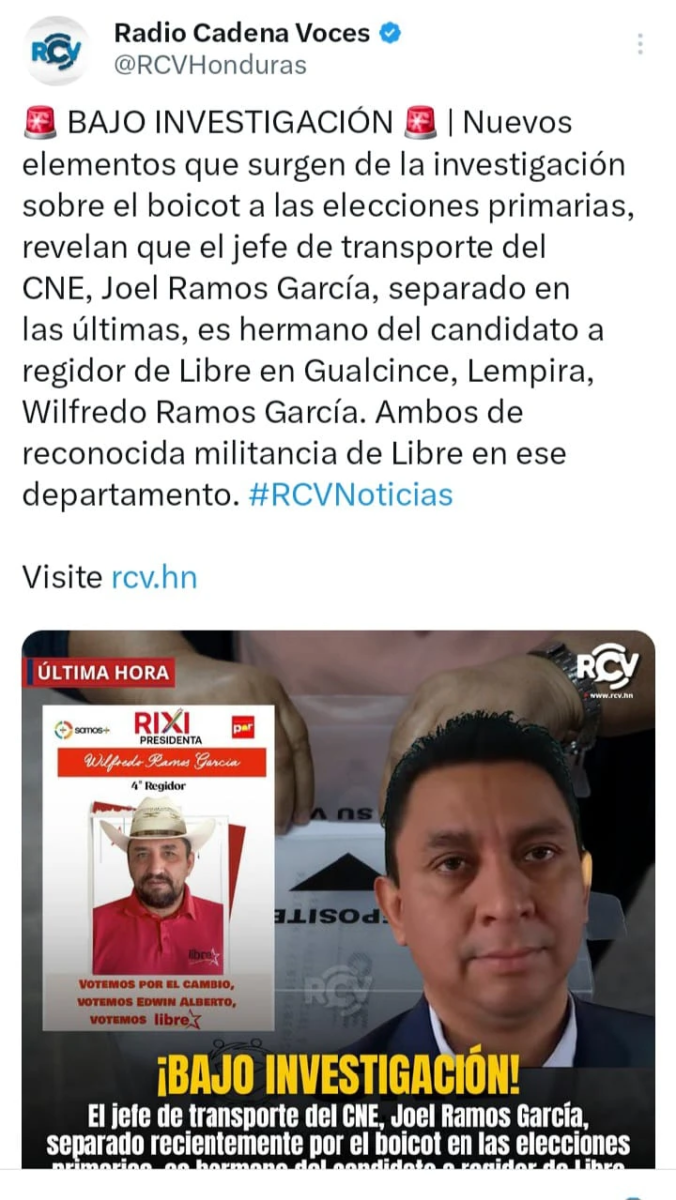Image resolution: width=676 pixels, height=1200 pixels.
Task: Open Radio Cadena Voces profile avatar
Action: click(57, 50)
